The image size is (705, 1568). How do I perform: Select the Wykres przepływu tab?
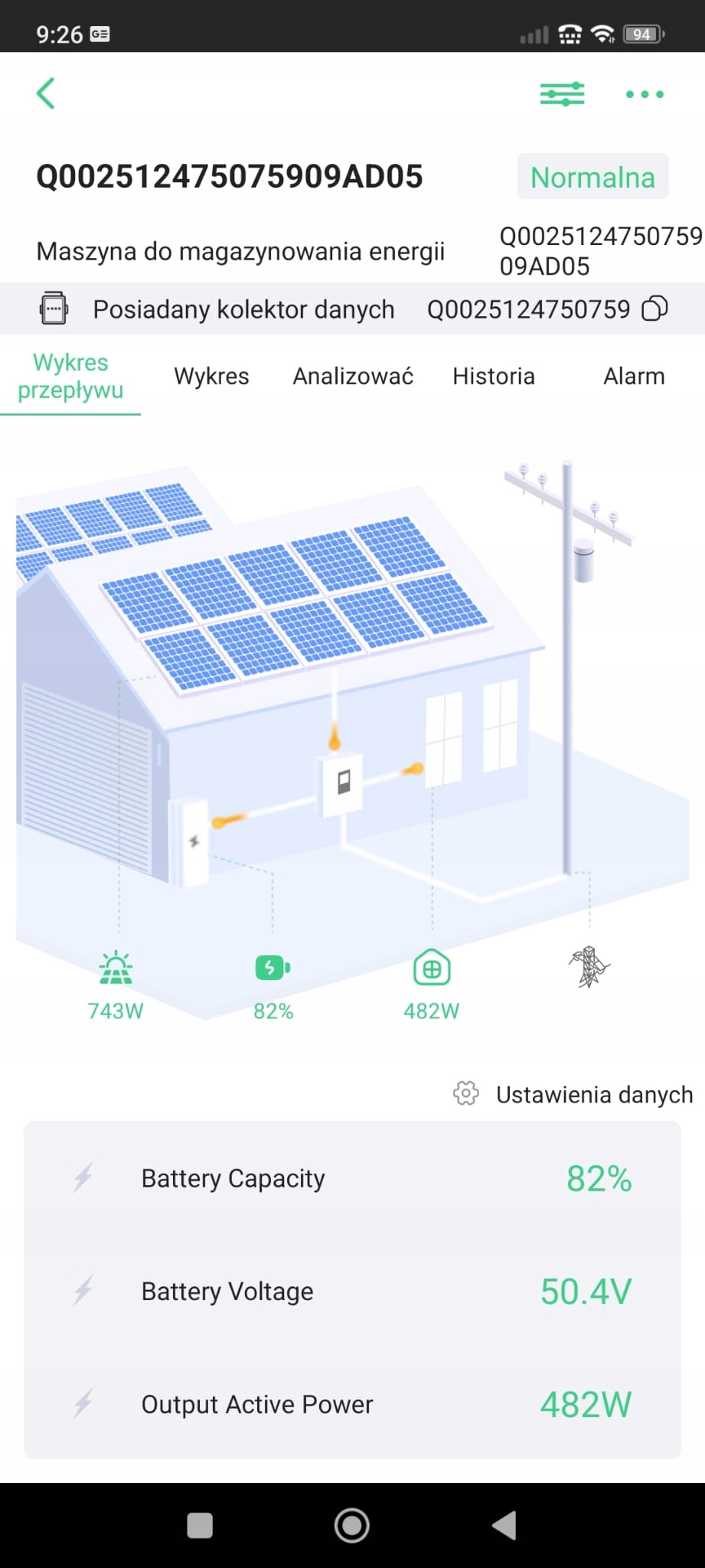point(70,376)
